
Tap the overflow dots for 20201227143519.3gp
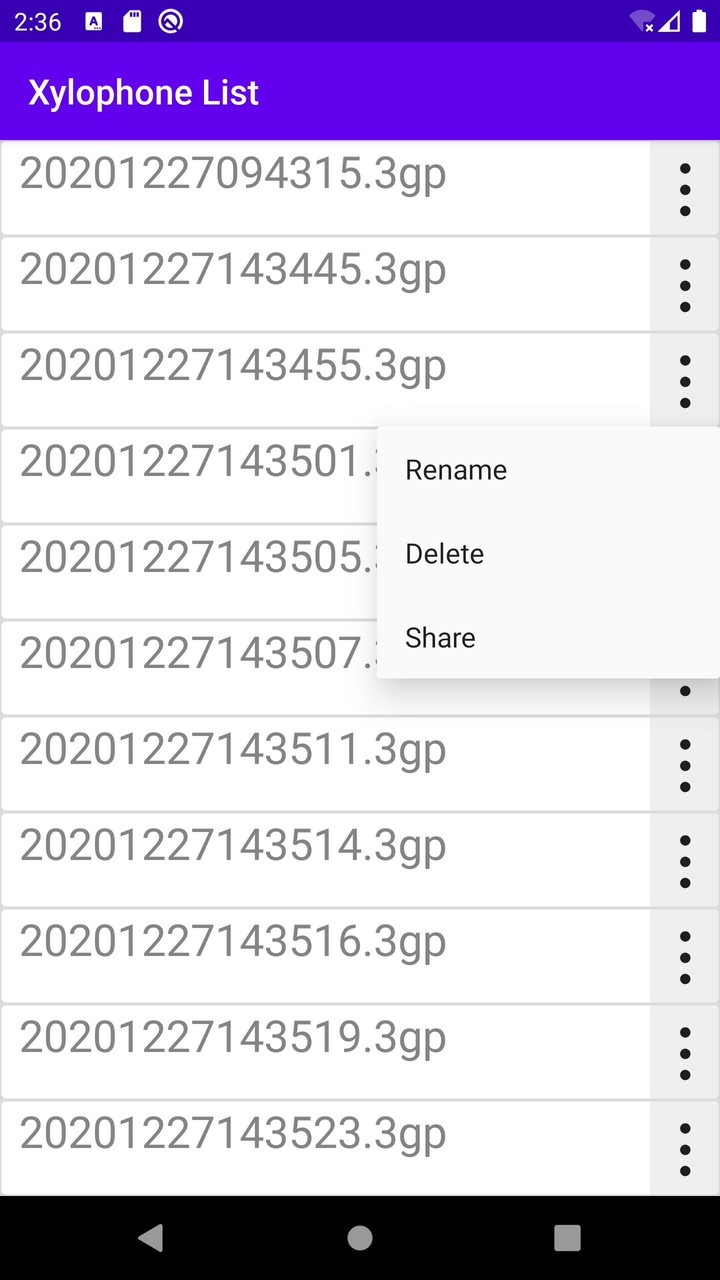[685, 1053]
